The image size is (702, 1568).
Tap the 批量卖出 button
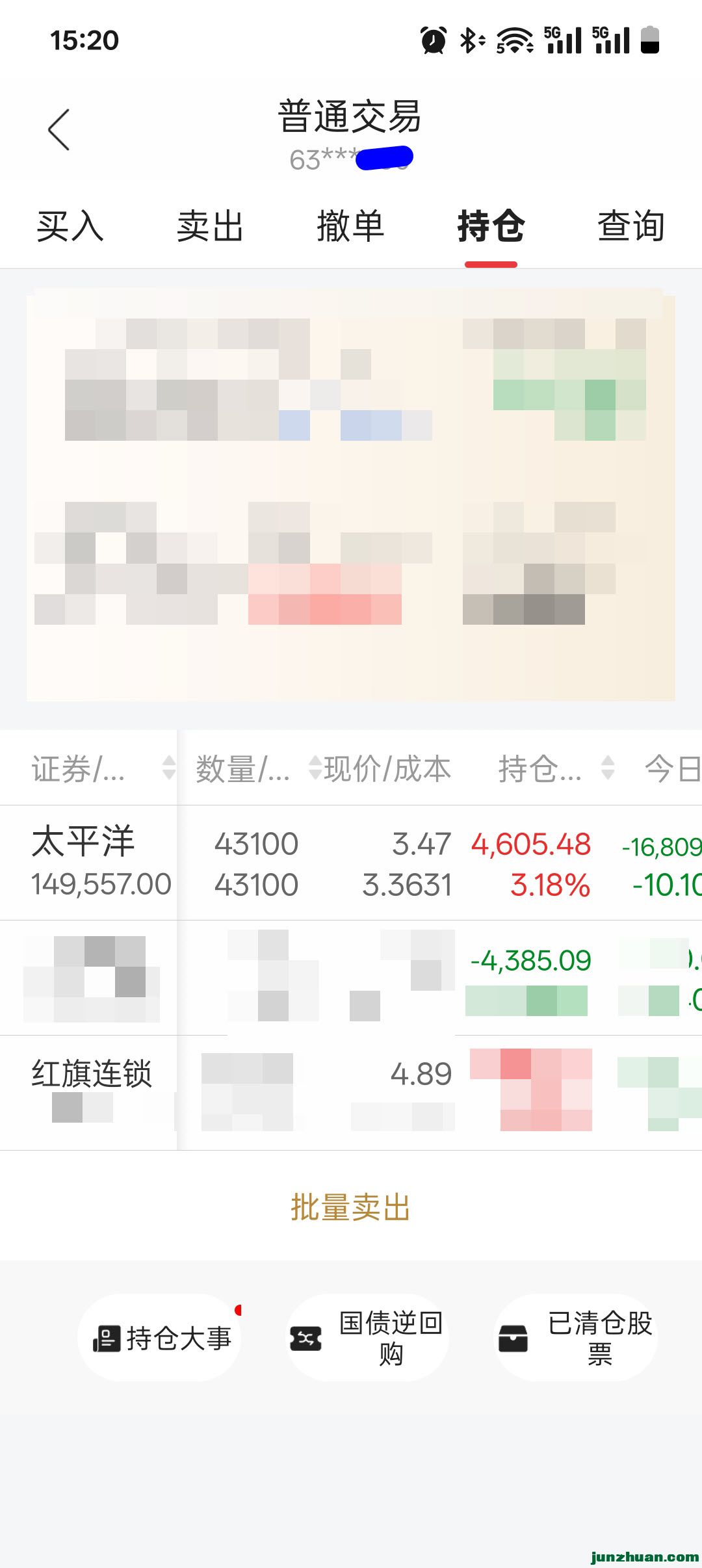350,1207
